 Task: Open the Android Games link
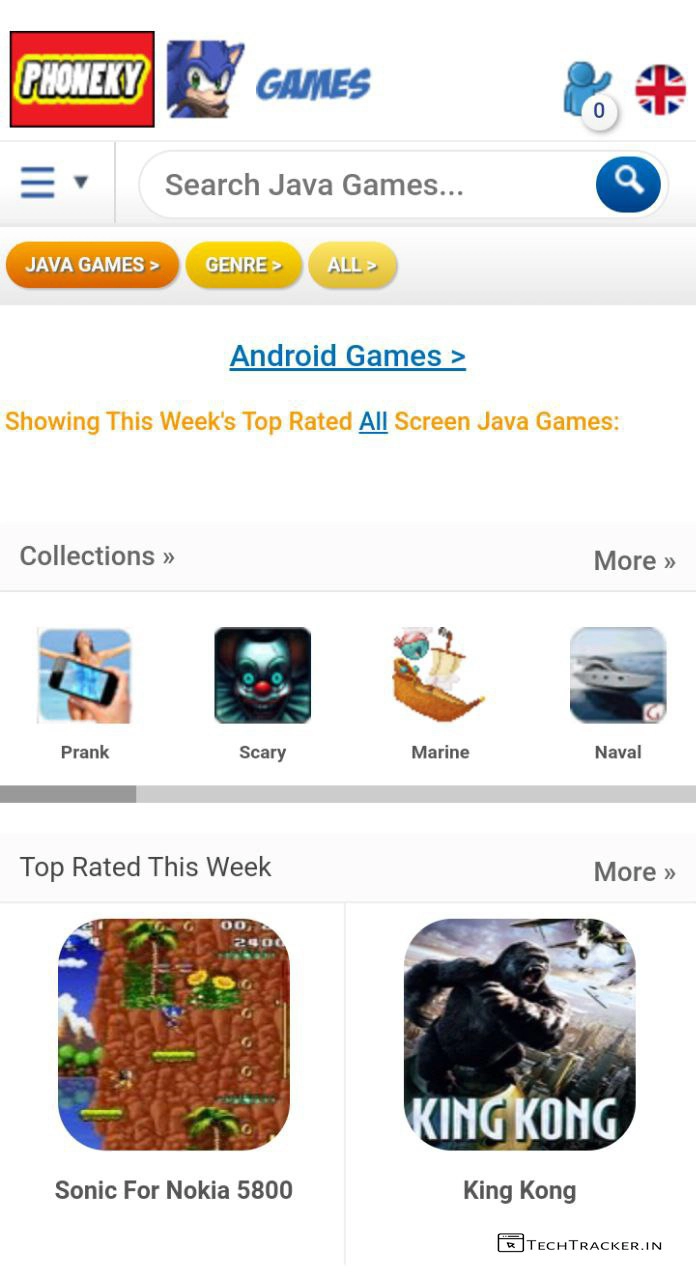click(347, 356)
